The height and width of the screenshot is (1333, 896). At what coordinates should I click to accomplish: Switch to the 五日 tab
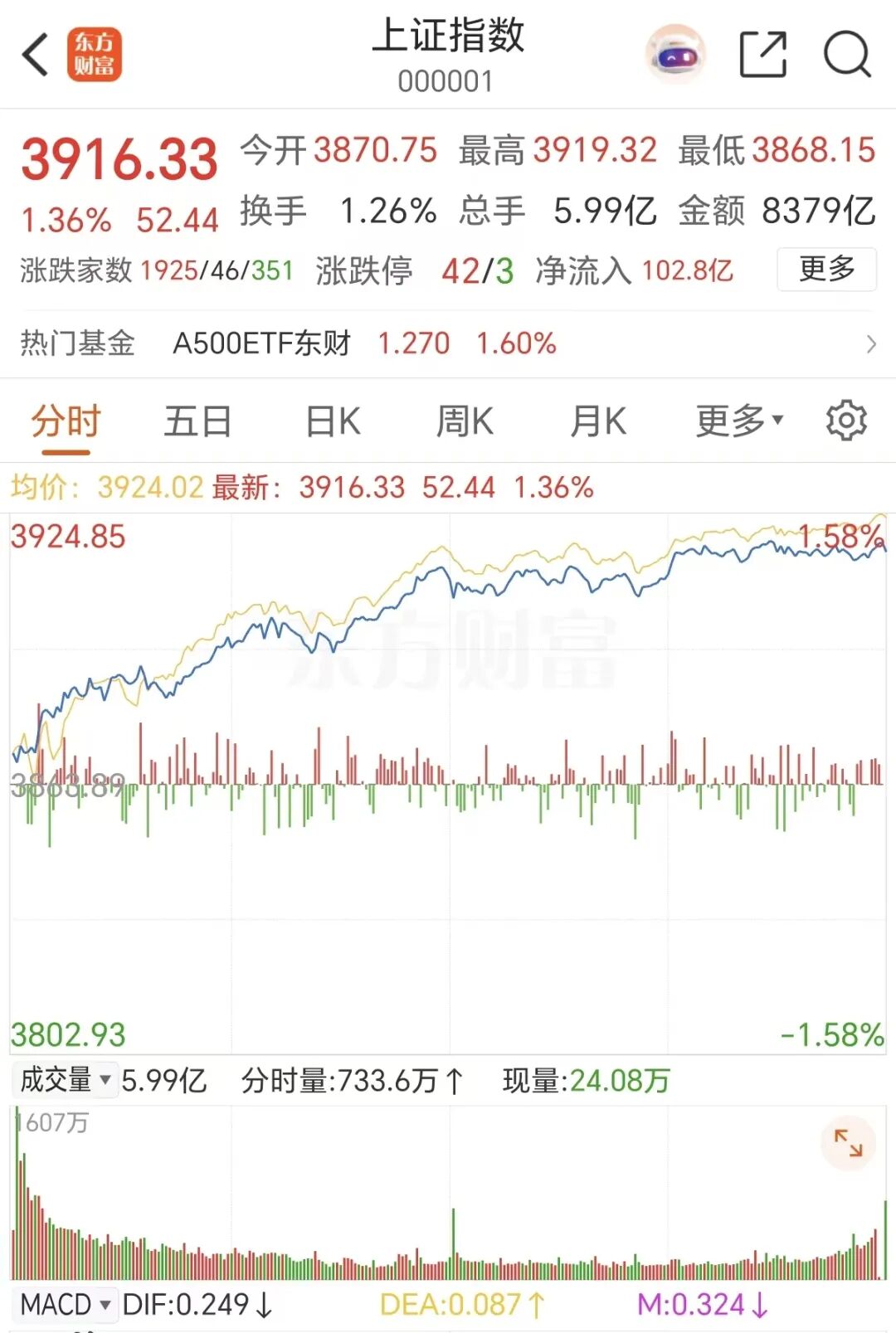click(x=197, y=421)
